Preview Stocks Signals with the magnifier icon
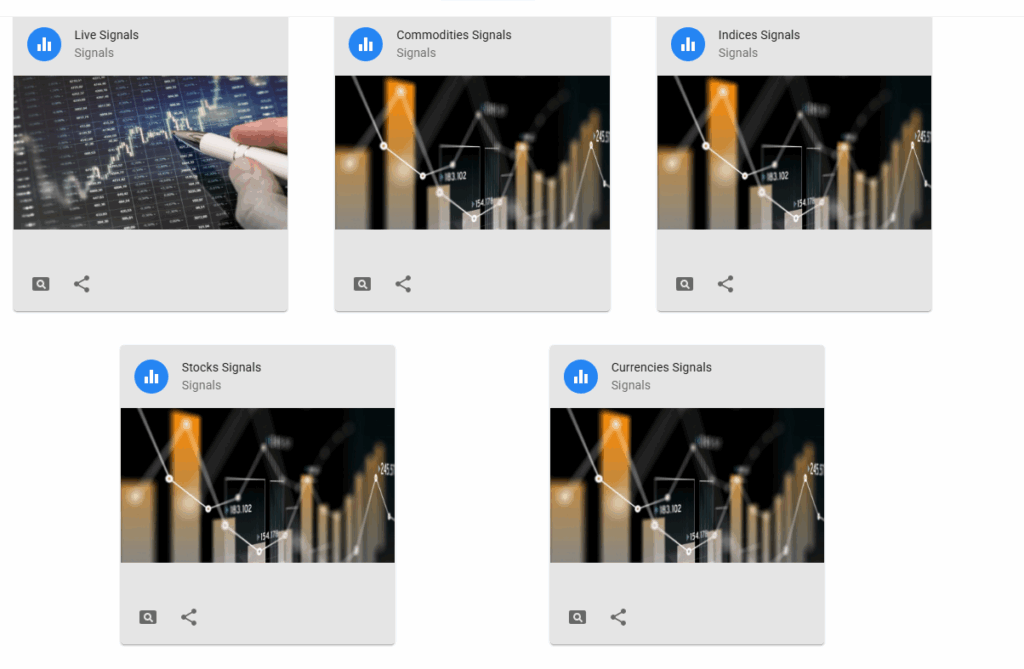The height and width of the screenshot is (669, 1024). pyautogui.click(x=148, y=617)
